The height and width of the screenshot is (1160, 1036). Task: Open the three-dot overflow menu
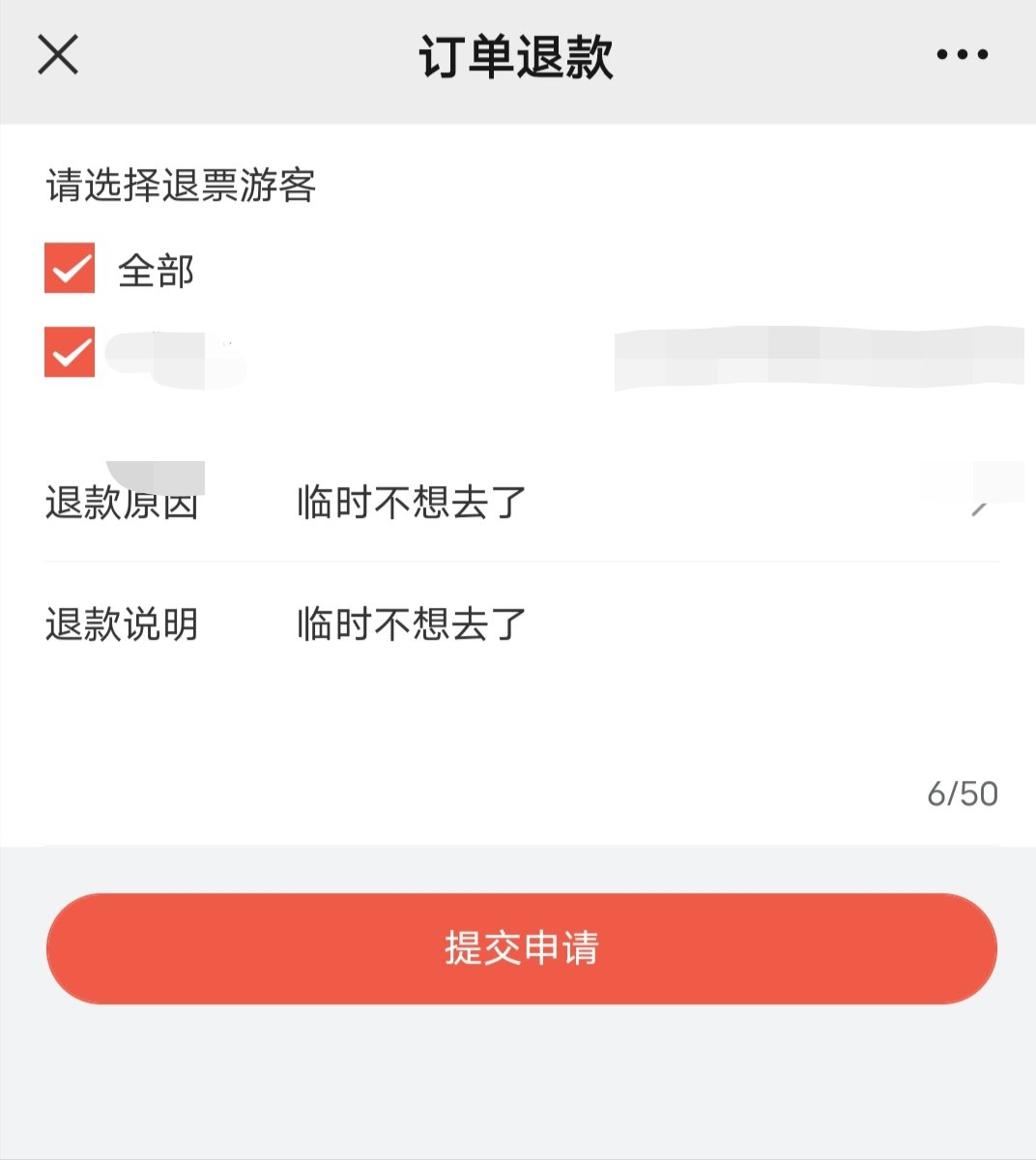(962, 55)
